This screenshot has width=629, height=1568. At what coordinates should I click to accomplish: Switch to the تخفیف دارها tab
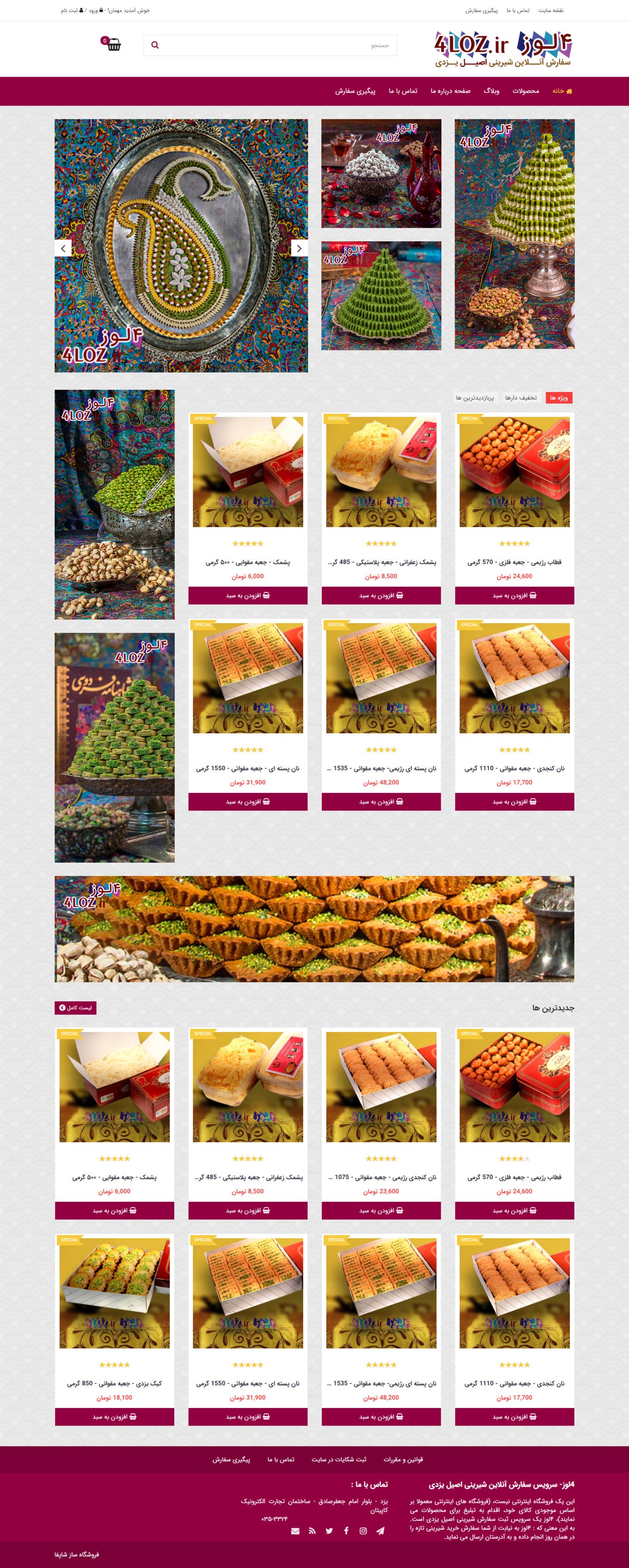[521, 398]
